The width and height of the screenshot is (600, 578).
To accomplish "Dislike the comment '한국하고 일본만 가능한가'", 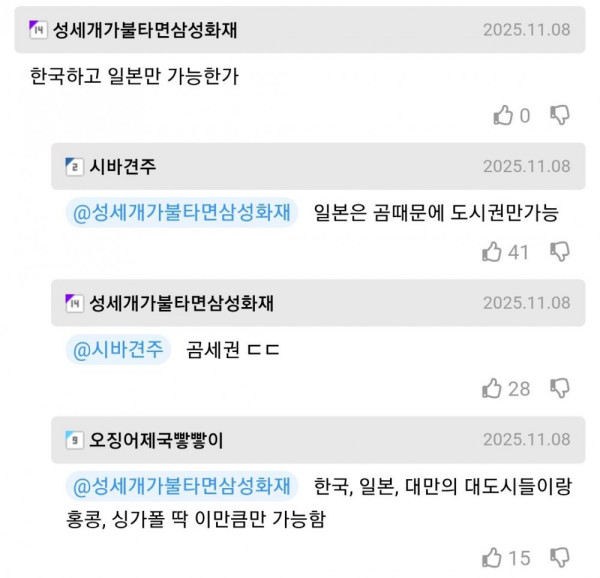I will tap(561, 115).
